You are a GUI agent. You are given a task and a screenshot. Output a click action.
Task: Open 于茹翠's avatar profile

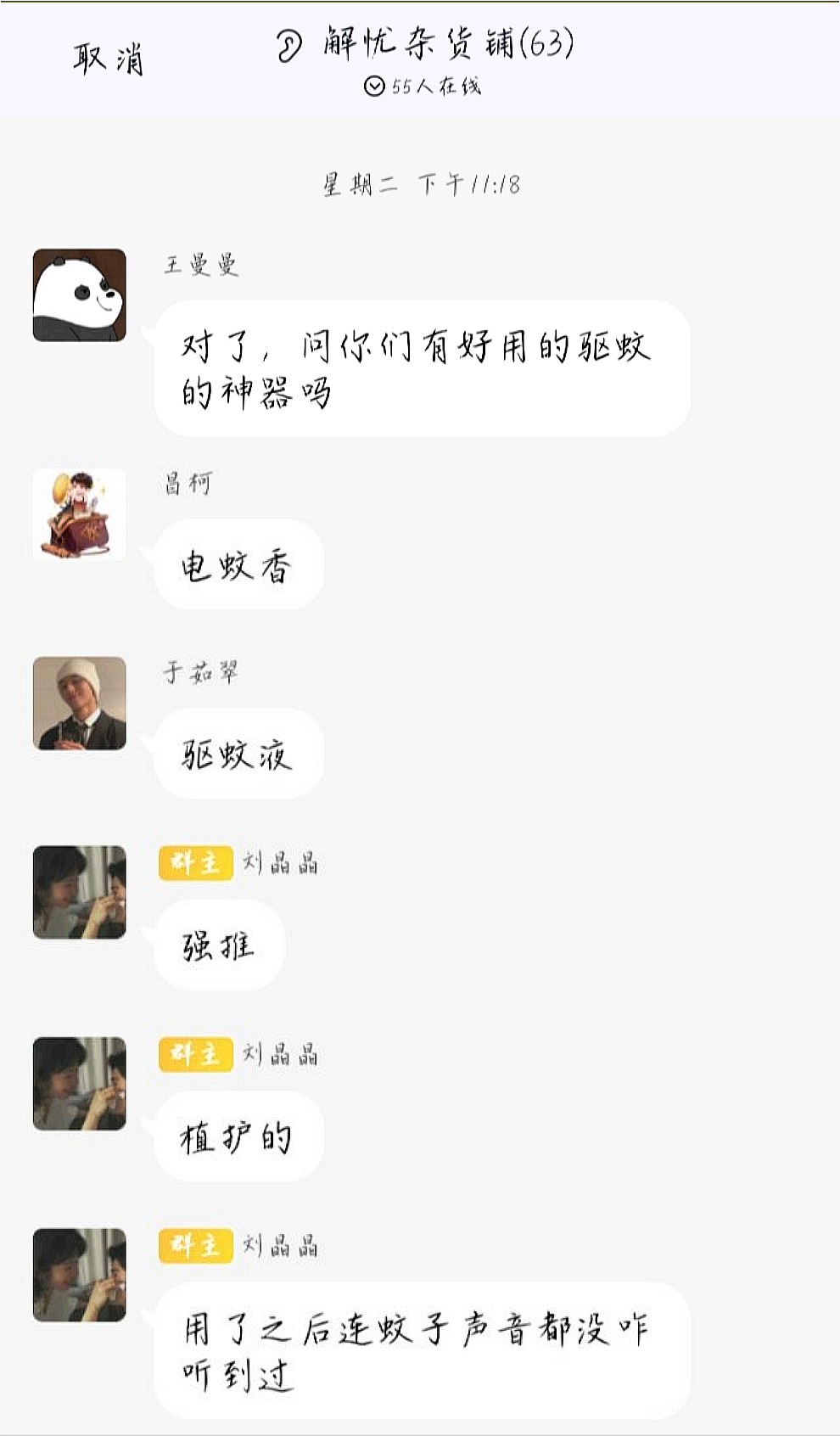[79, 703]
